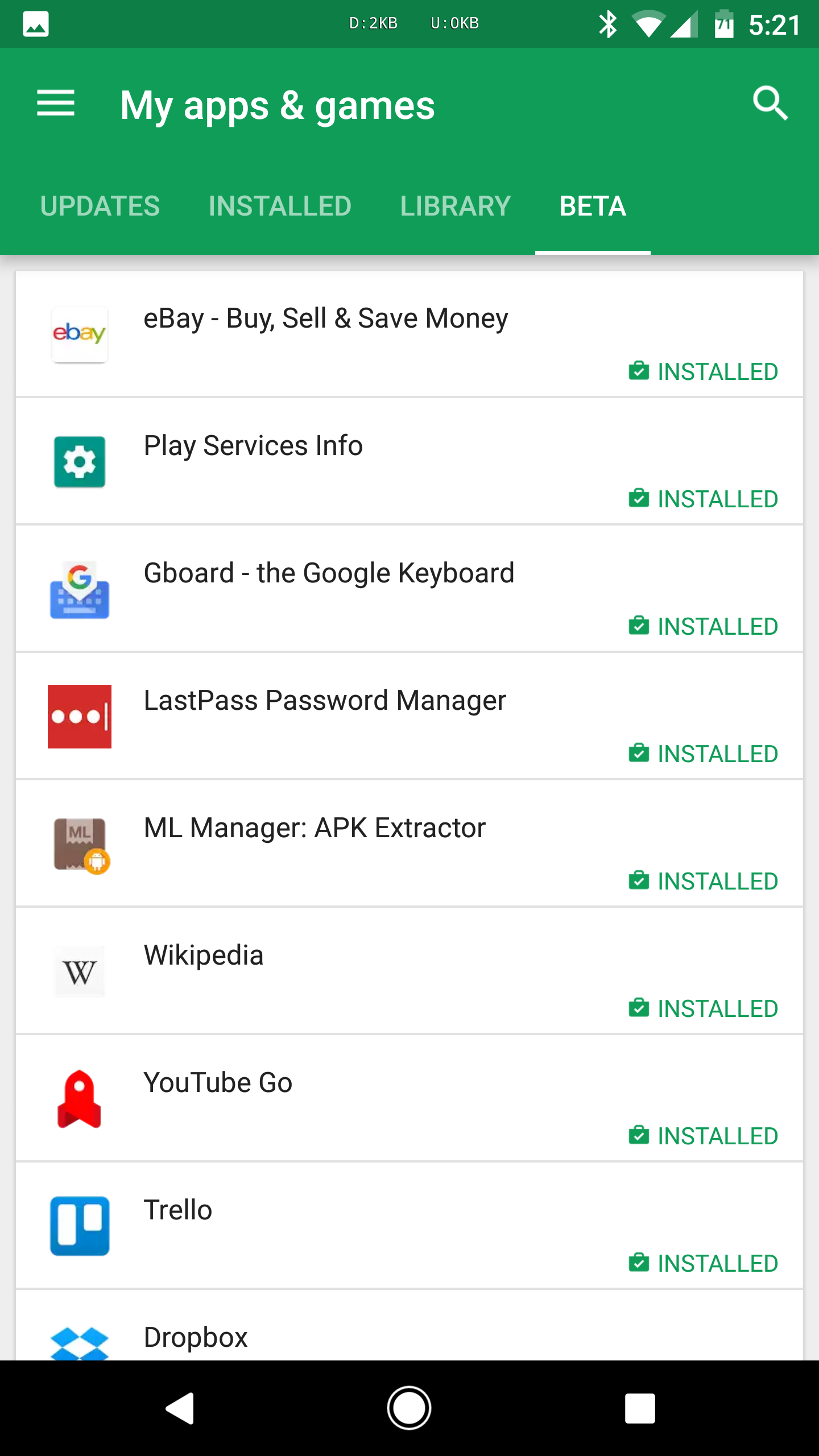Select the ML Manager APK Extractor icon
The height and width of the screenshot is (1456, 819).
click(x=80, y=844)
